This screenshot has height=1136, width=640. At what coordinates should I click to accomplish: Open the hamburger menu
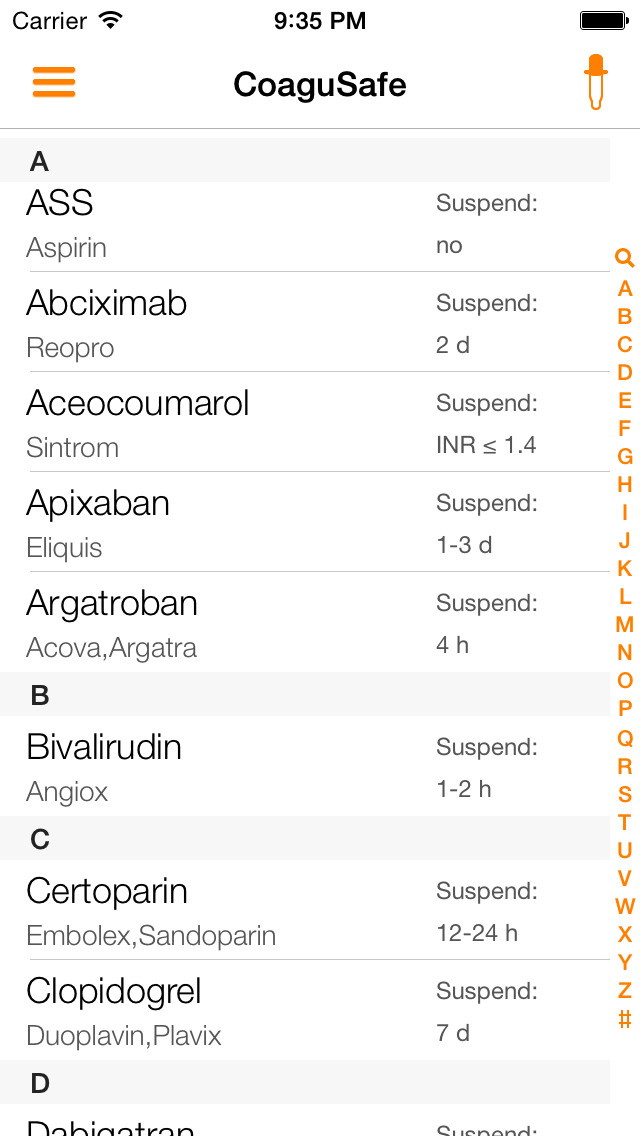(x=54, y=82)
